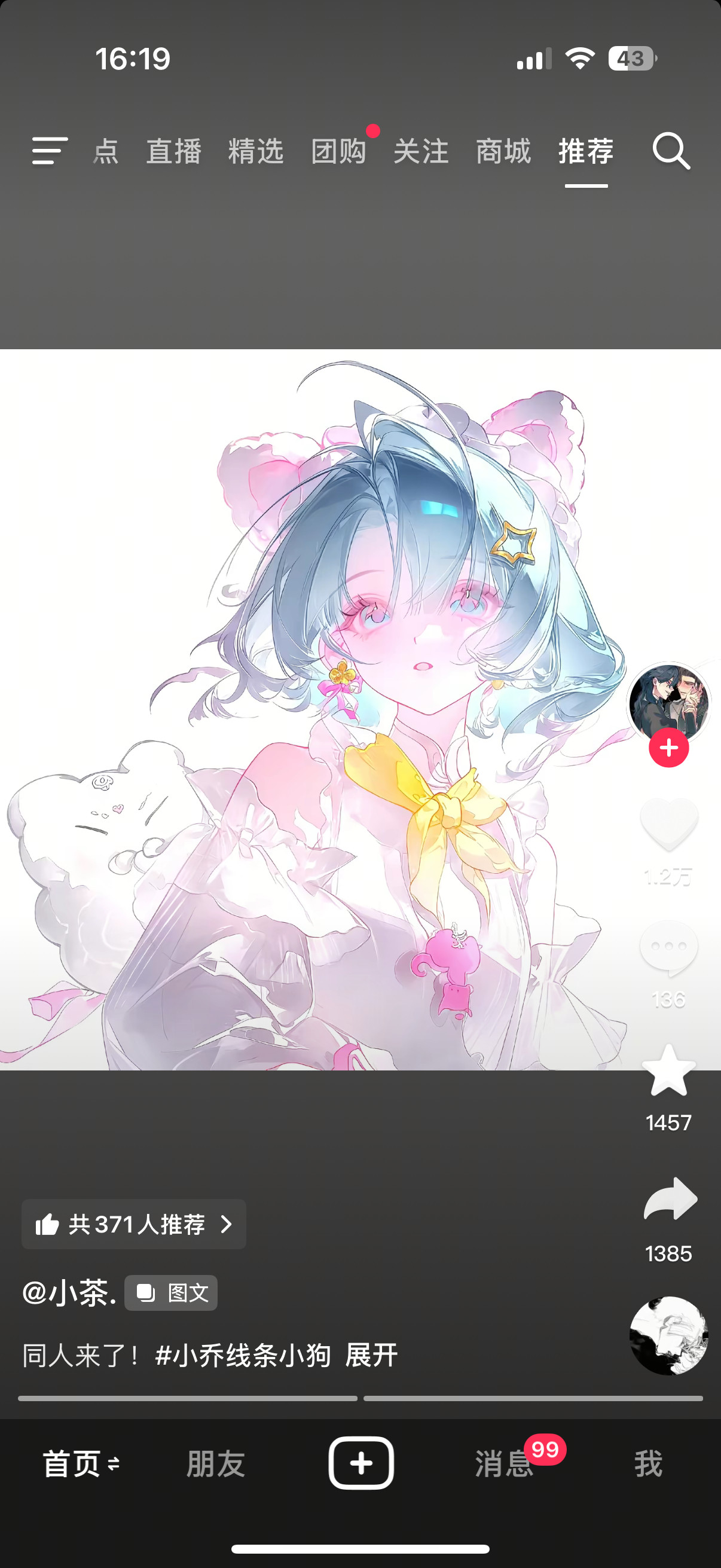Follow the author with the red plus
Screen dimensions: 721x1568
click(x=668, y=748)
